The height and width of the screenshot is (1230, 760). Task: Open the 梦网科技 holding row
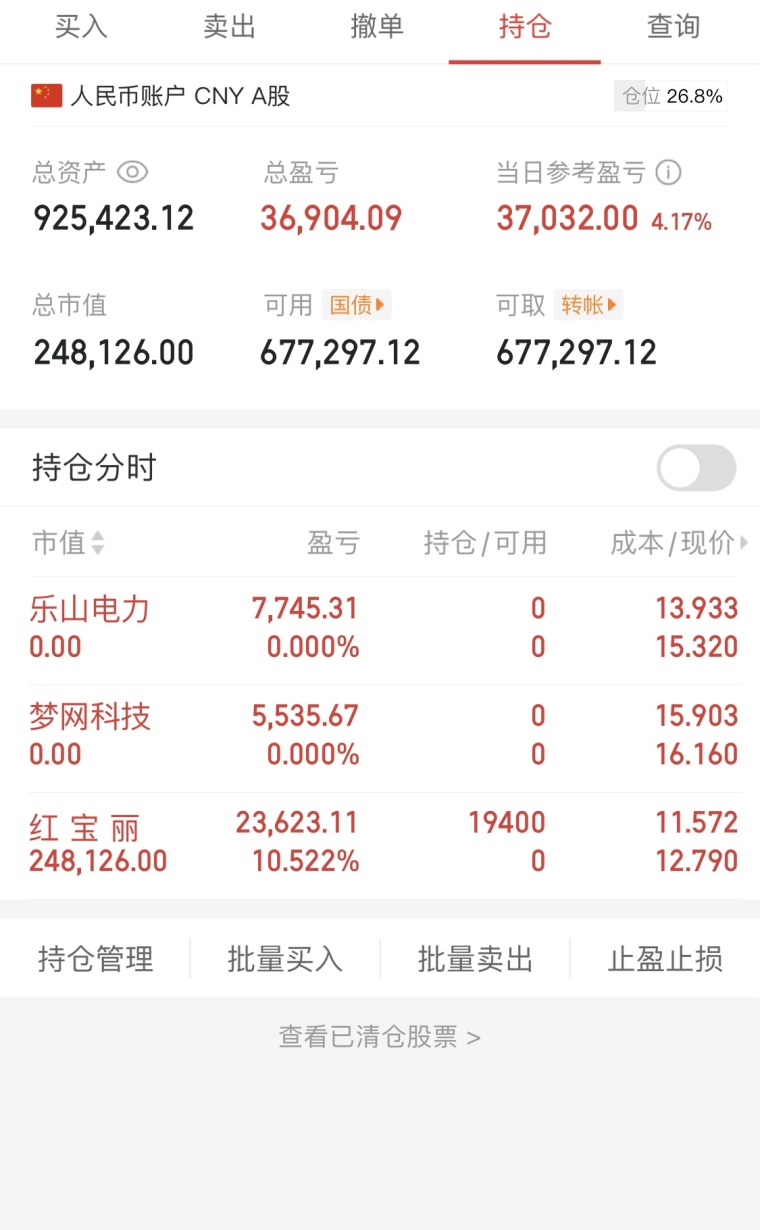tap(380, 736)
